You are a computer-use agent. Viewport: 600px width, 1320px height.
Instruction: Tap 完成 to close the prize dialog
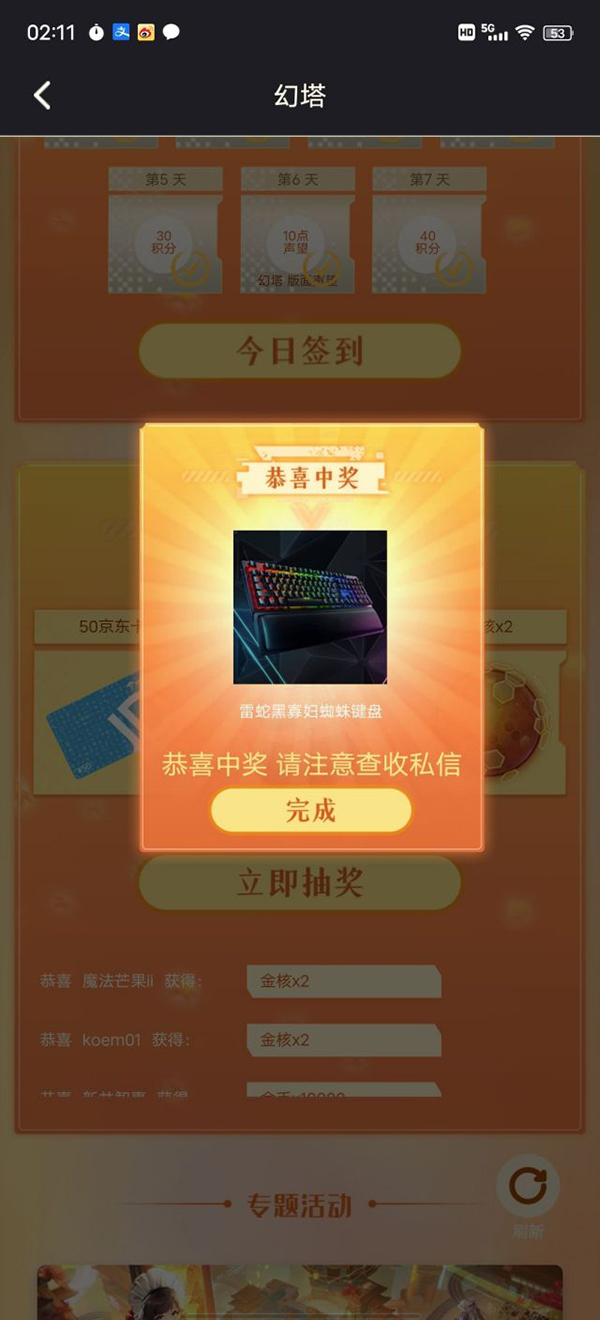coord(310,810)
